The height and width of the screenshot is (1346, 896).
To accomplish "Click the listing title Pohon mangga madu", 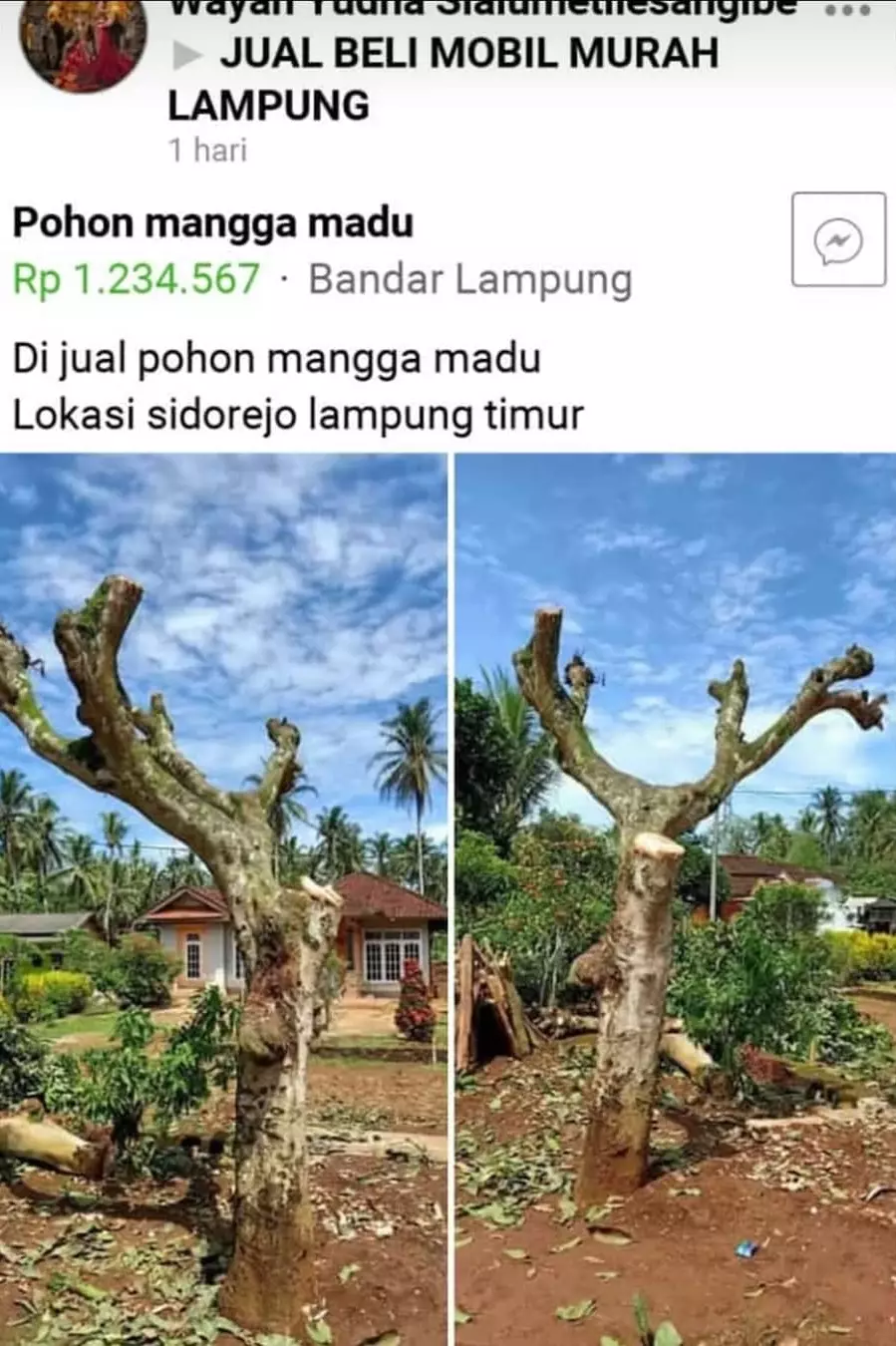I will (x=214, y=223).
